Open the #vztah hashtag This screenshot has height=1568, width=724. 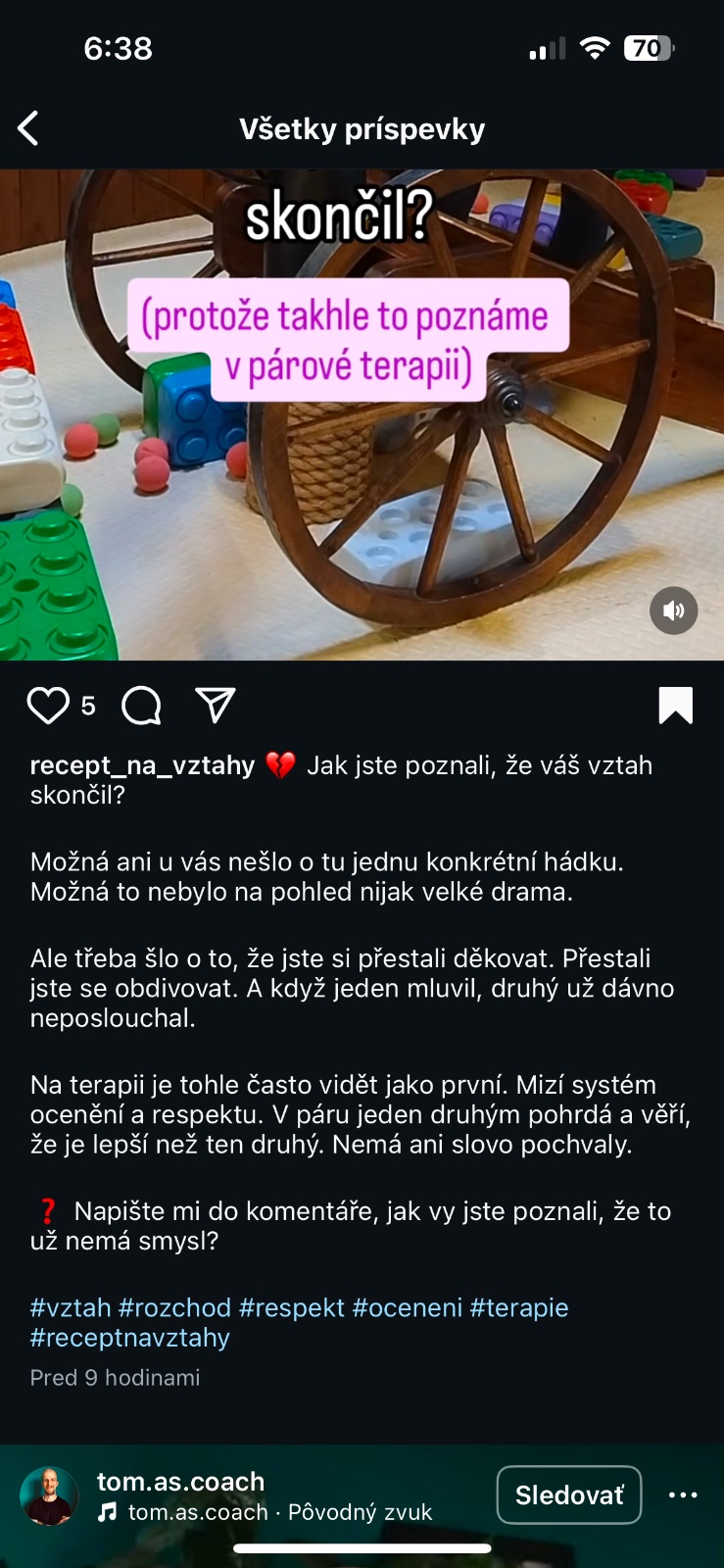71,1307
